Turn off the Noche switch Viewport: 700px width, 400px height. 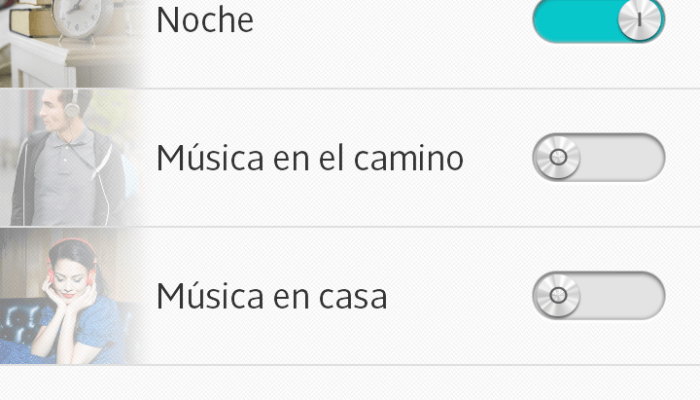(598, 20)
